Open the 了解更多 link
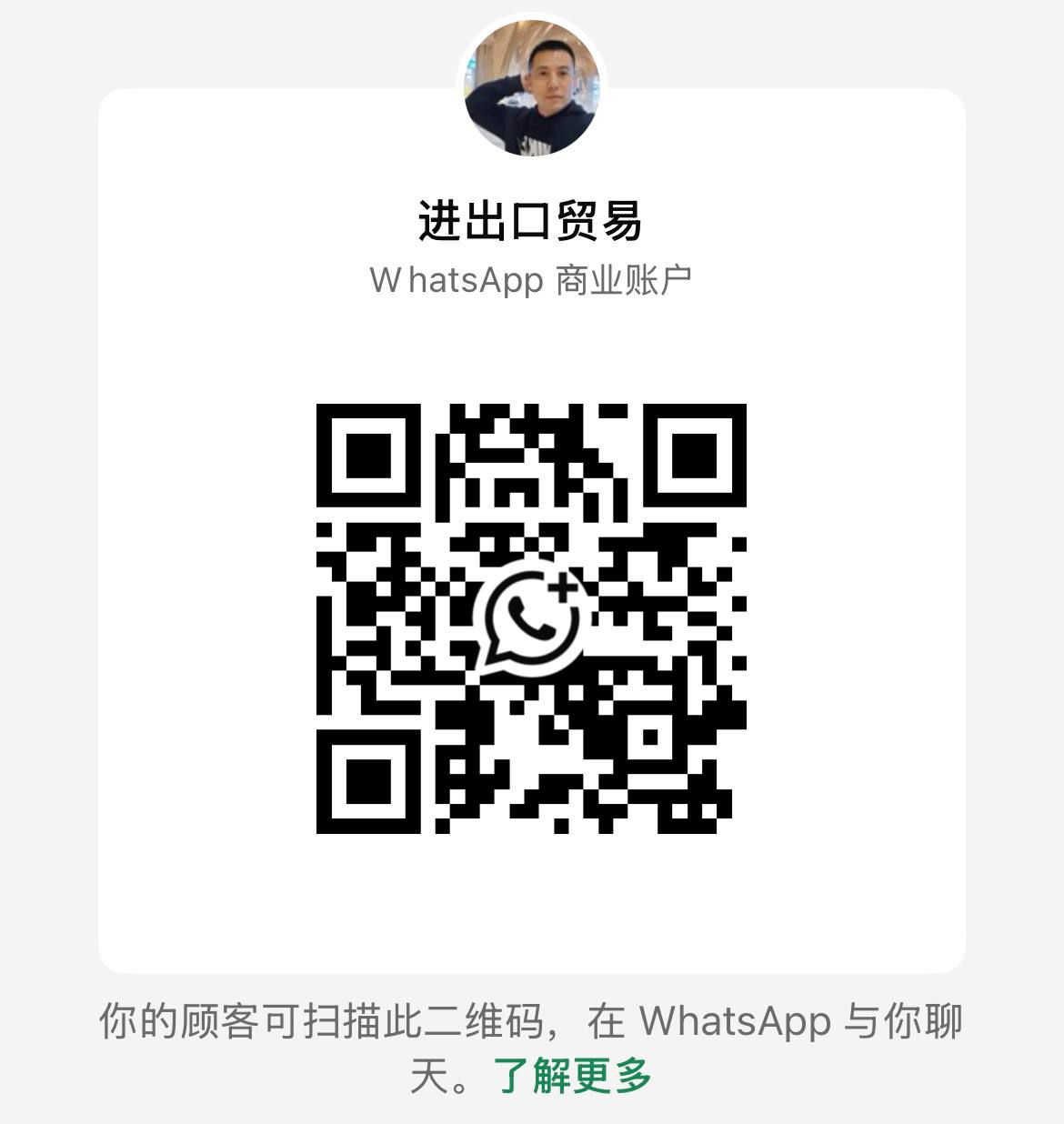 [x=573, y=1076]
